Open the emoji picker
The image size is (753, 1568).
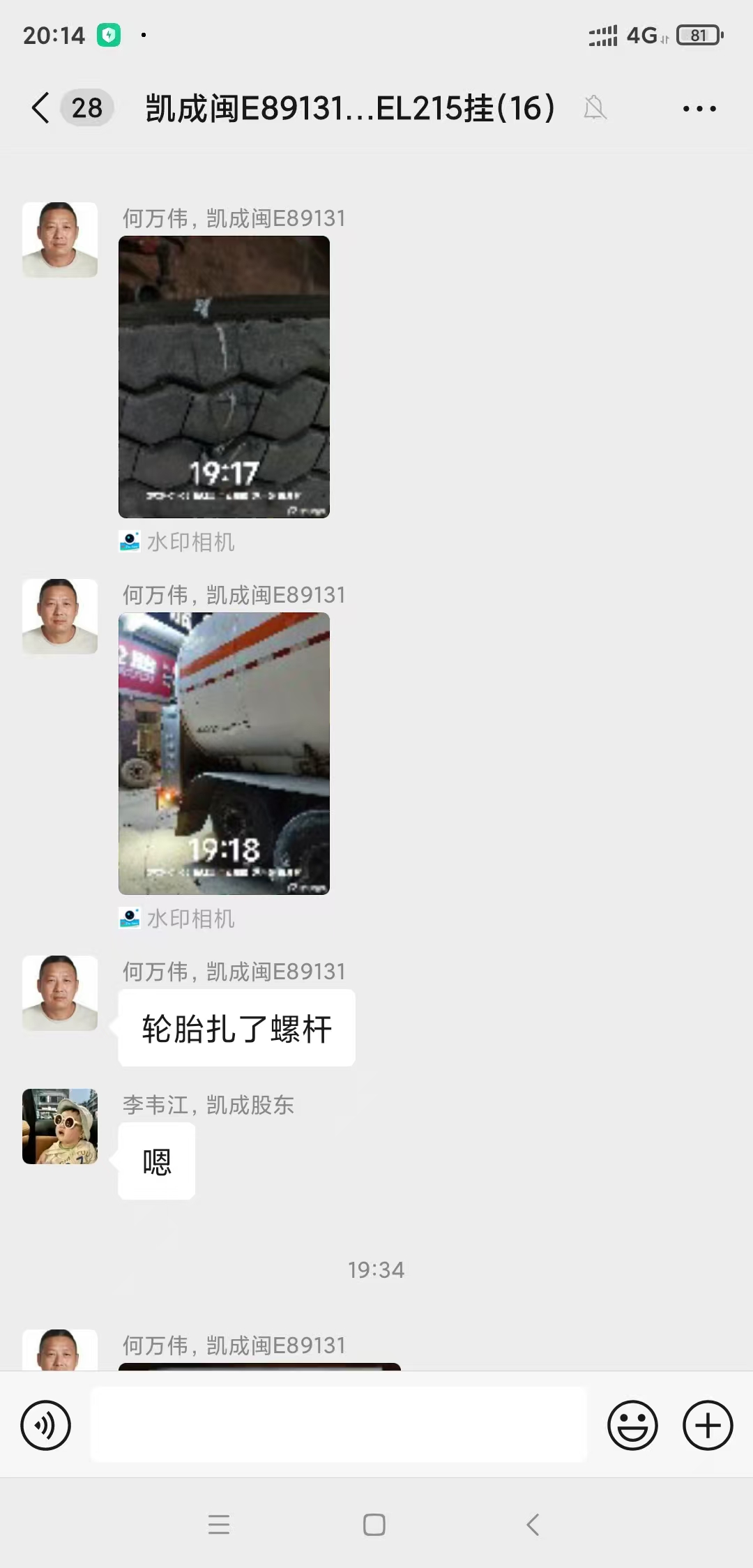pyautogui.click(x=632, y=1425)
